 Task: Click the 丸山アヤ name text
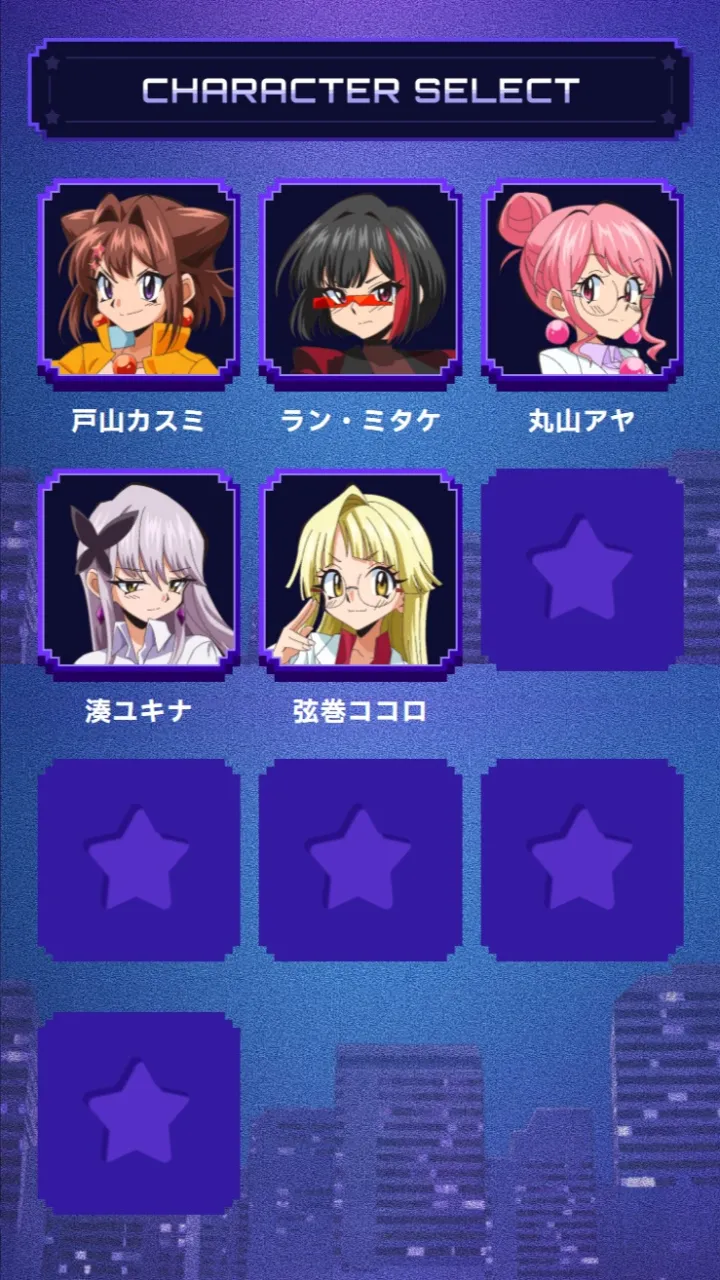pyautogui.click(x=581, y=420)
